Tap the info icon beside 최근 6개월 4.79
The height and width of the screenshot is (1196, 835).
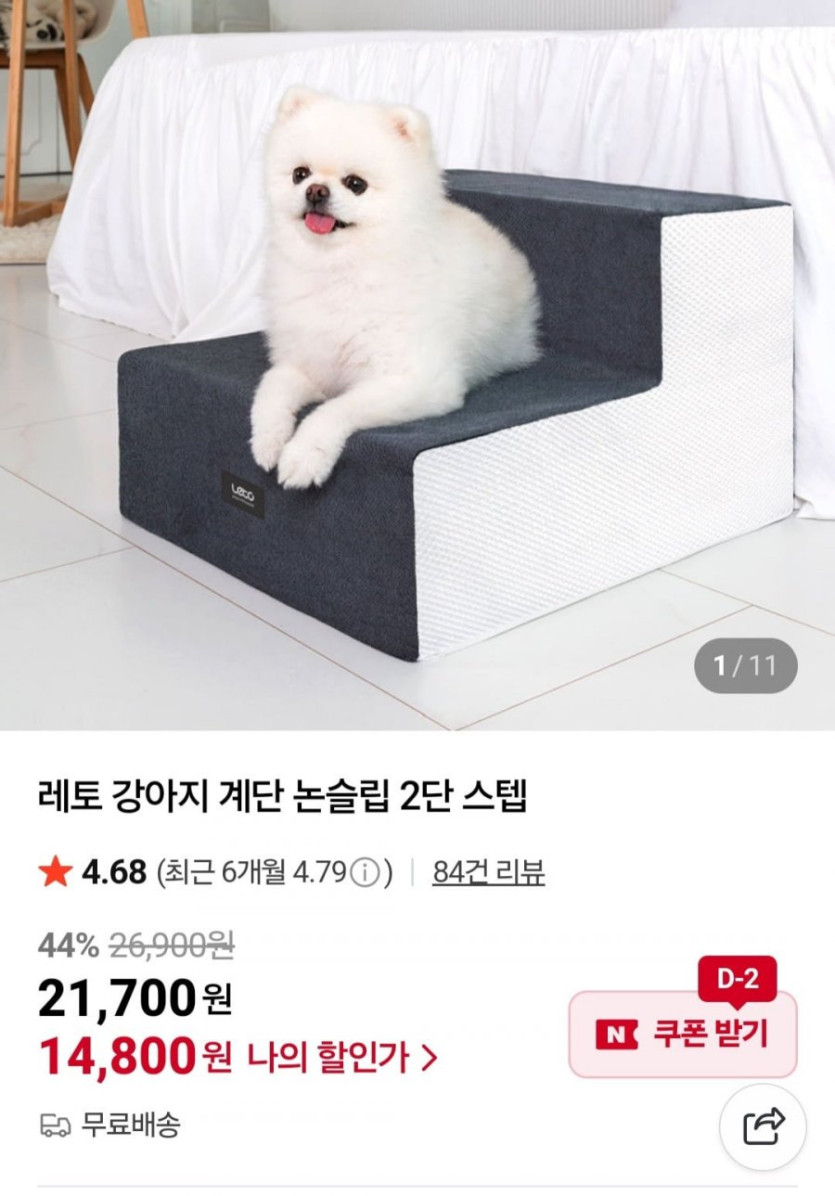[x=366, y=873]
